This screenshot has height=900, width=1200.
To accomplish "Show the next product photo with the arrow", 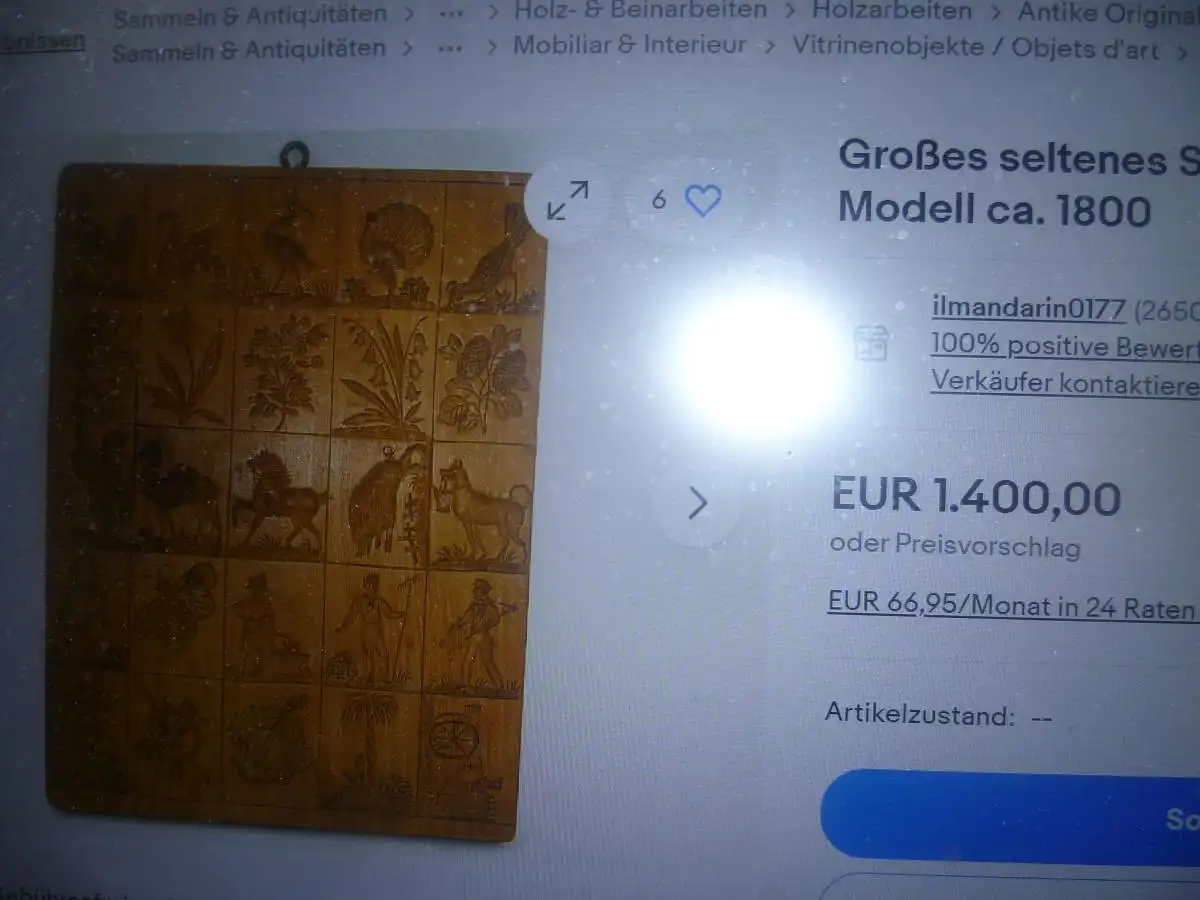I will pos(697,503).
